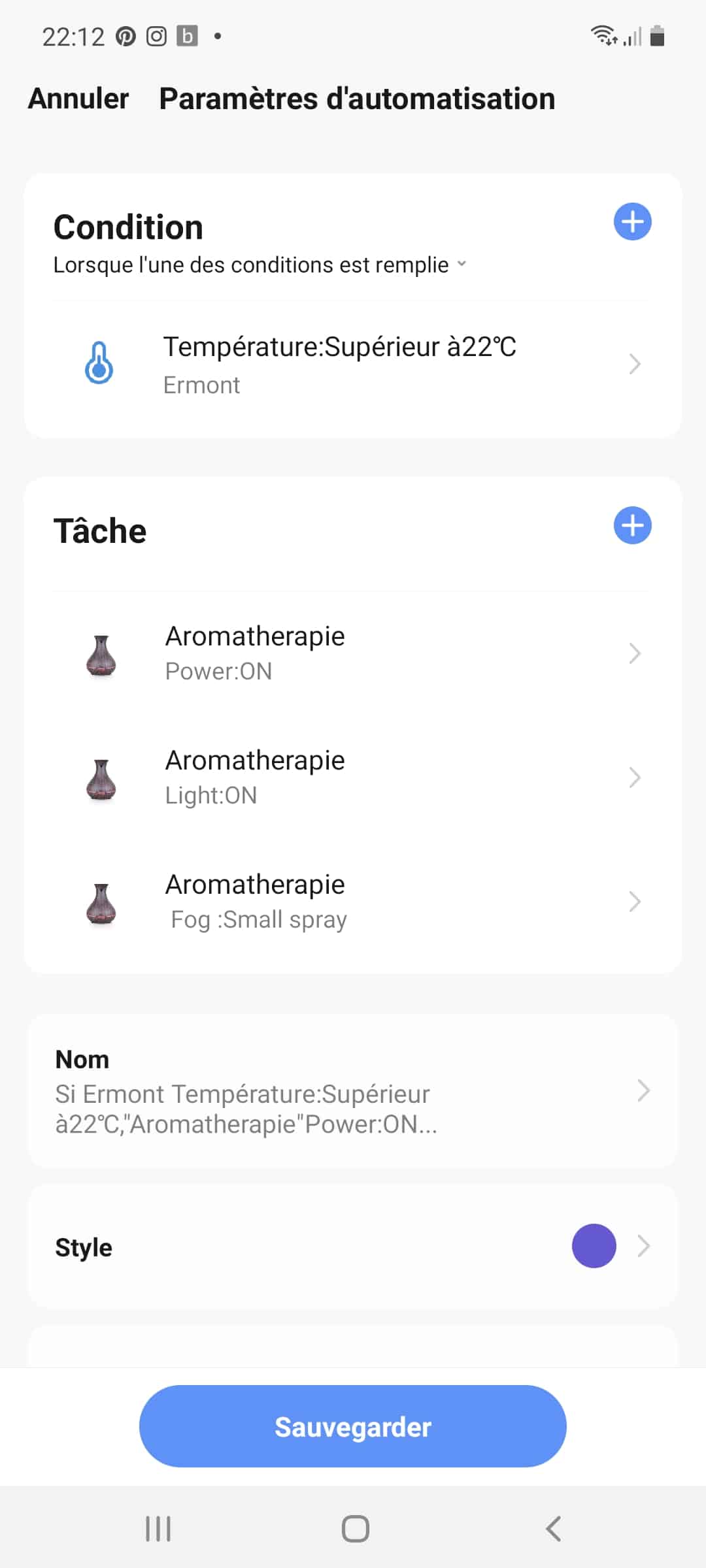Open the Style color setting
Viewport: 706px width, 1568px height.
click(353, 1246)
